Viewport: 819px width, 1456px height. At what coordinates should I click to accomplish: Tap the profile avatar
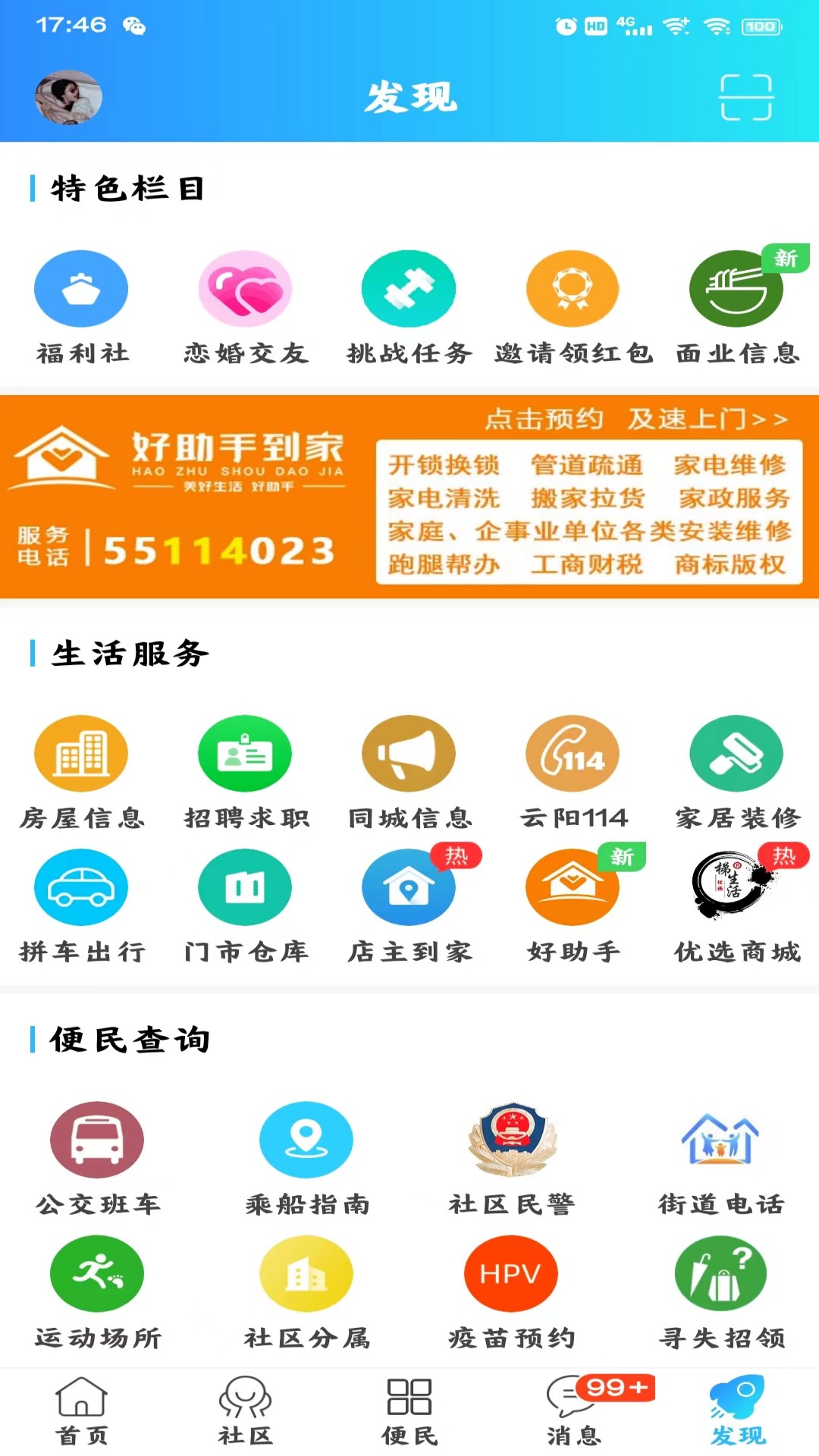click(x=68, y=98)
